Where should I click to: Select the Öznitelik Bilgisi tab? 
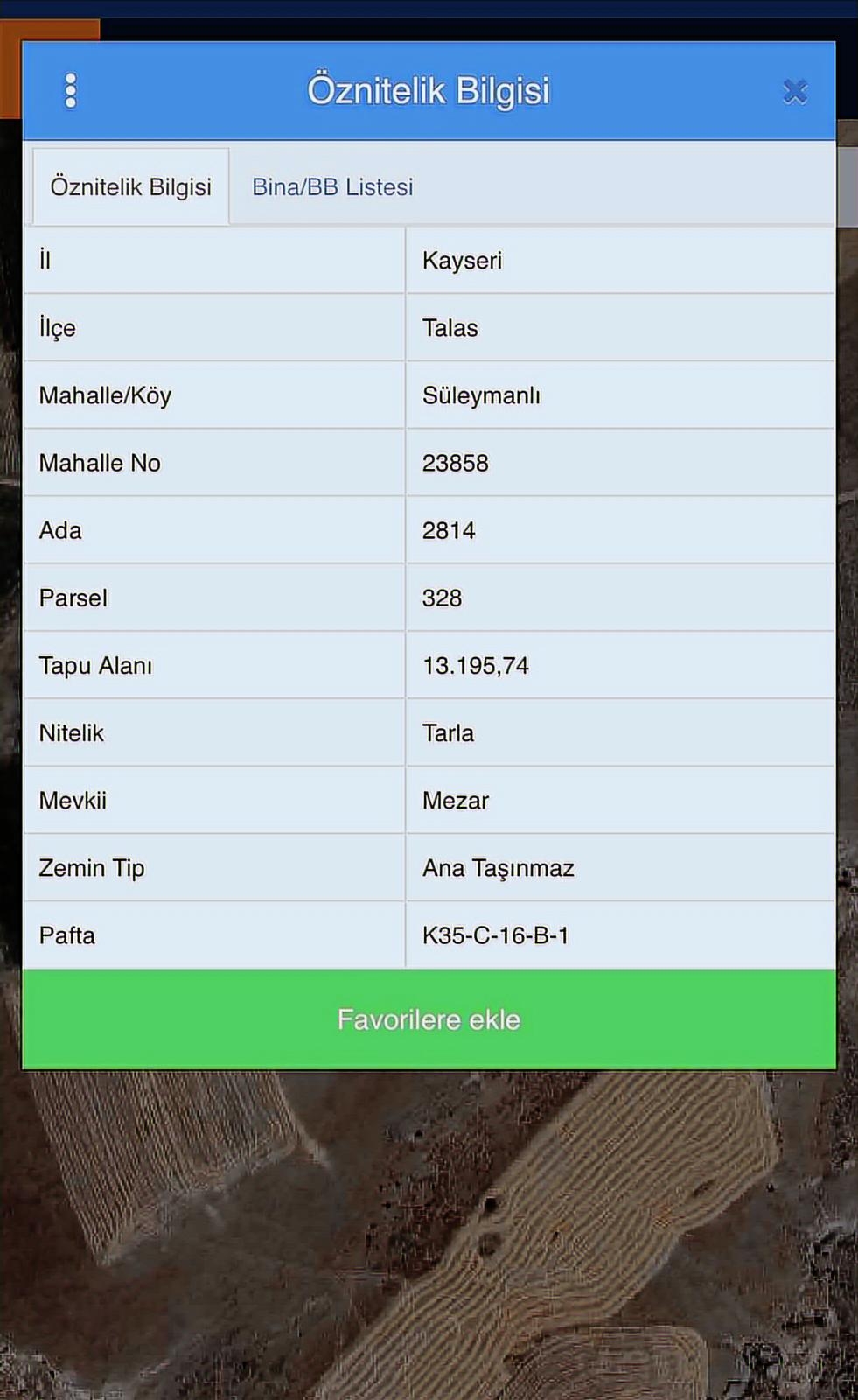[x=131, y=187]
